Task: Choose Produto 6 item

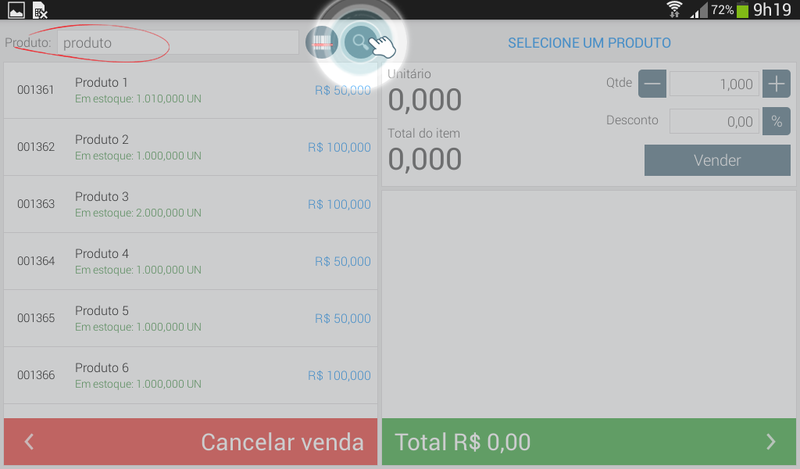Action: (x=190, y=375)
